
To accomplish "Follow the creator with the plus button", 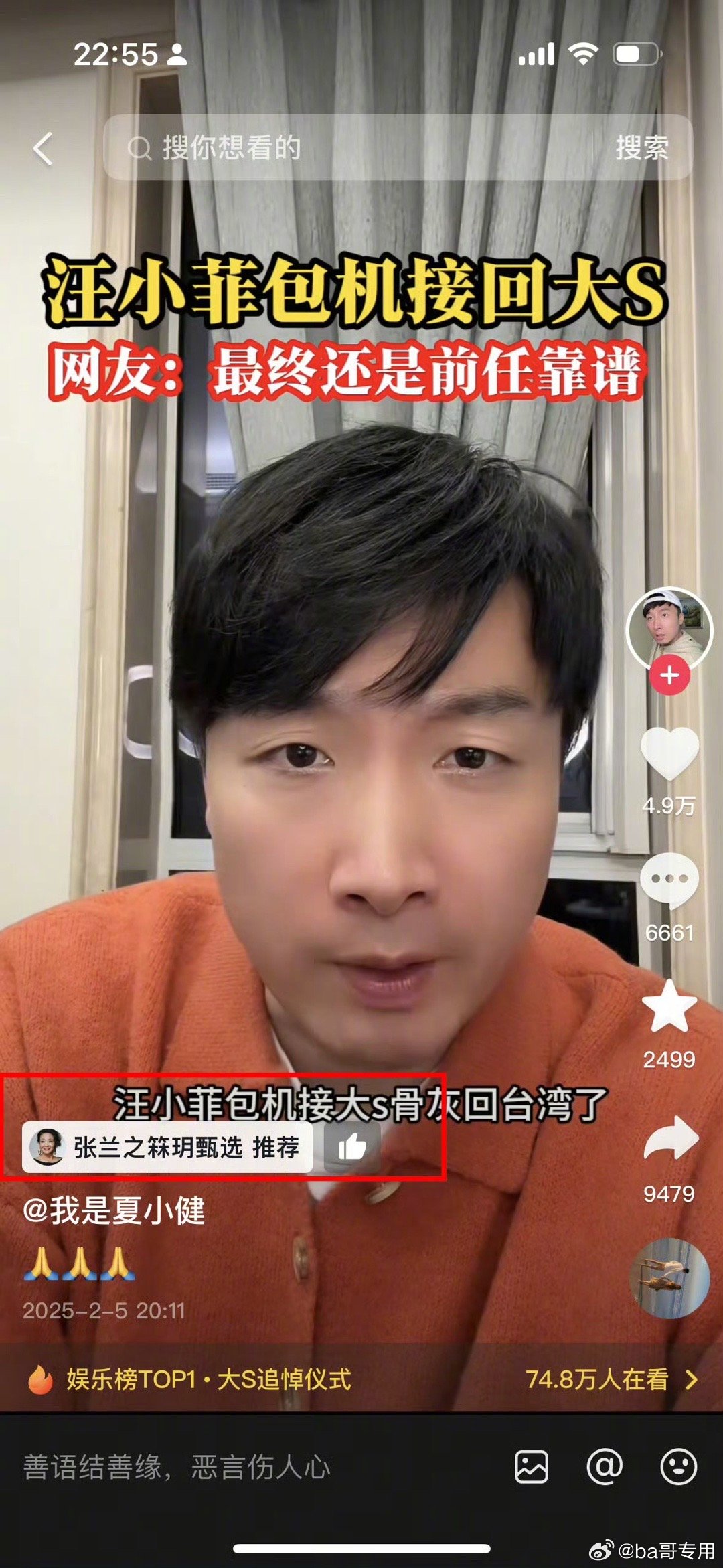I will point(669,676).
